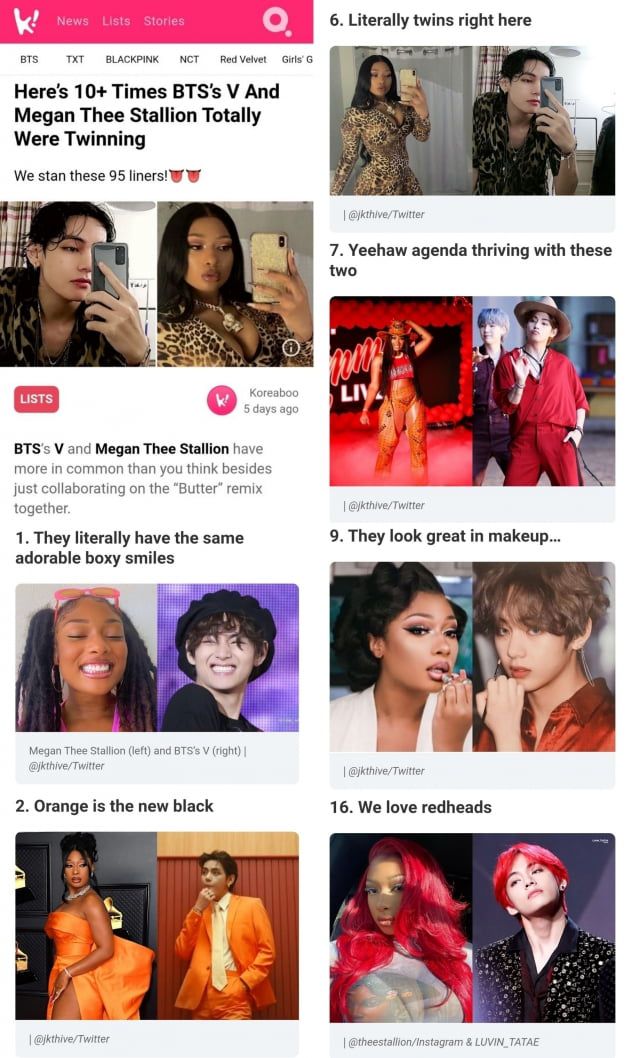Screen dimensions: 630x1058
Task: Select the TXT topic tab
Action: pyautogui.click(x=75, y=60)
